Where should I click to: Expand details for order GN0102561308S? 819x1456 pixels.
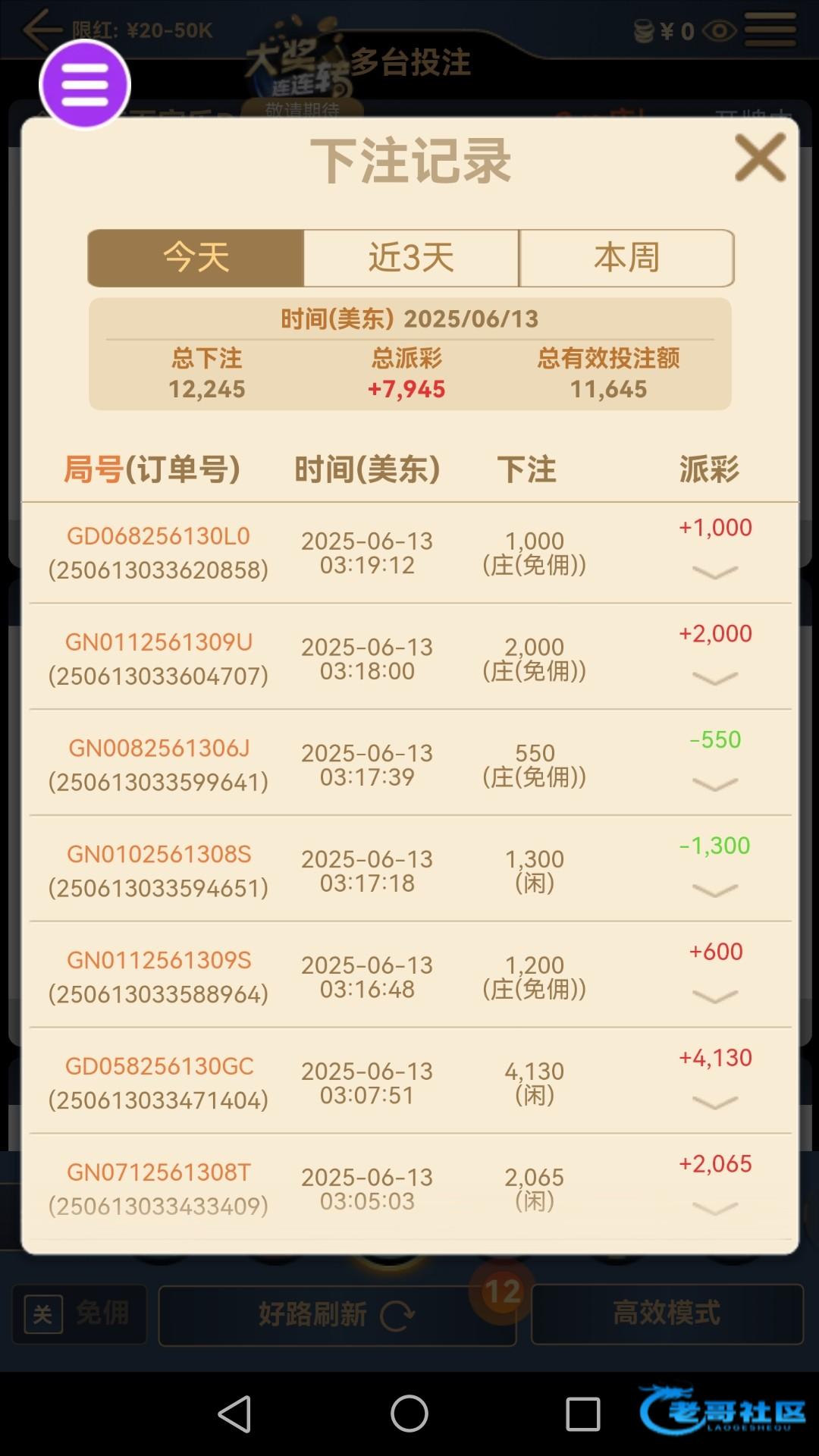(715, 890)
